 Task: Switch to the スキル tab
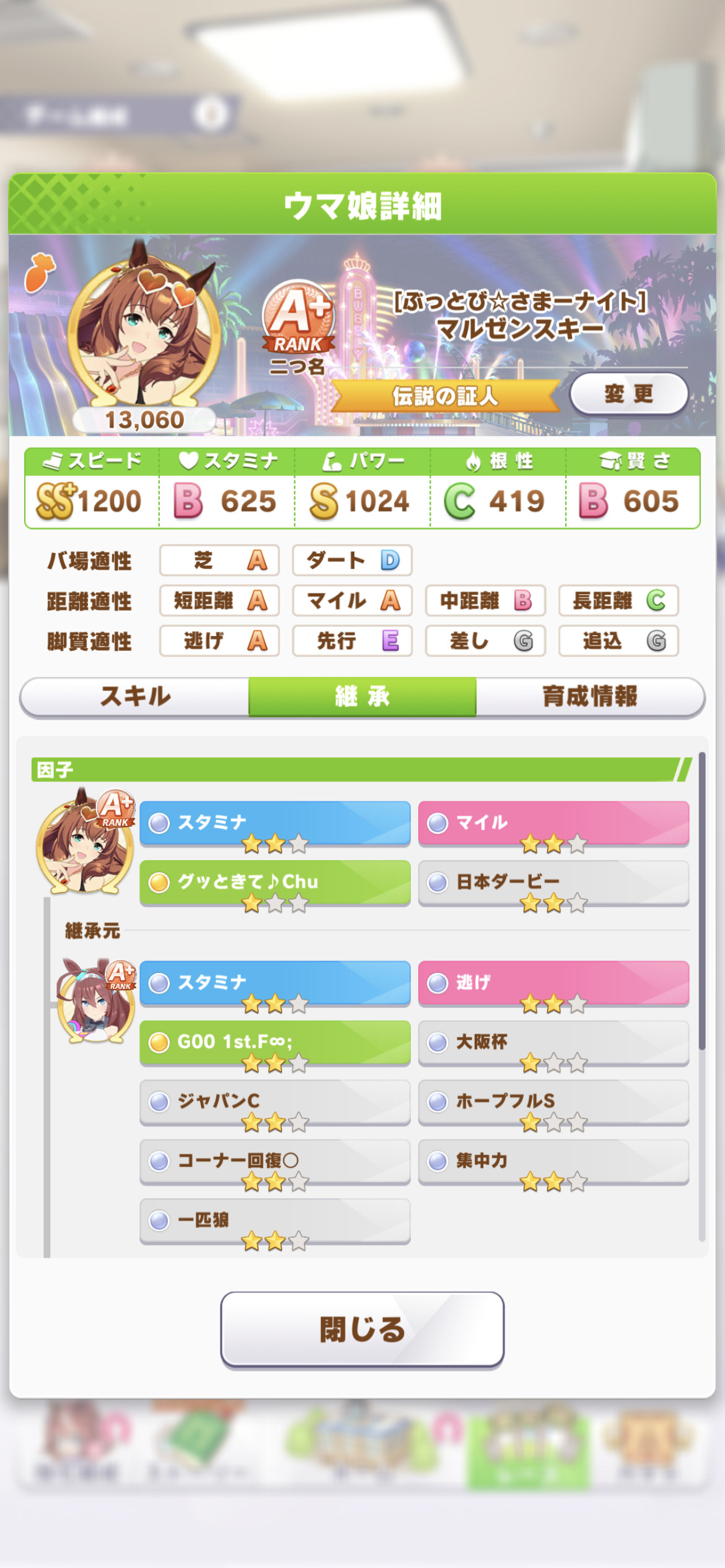coord(135,696)
